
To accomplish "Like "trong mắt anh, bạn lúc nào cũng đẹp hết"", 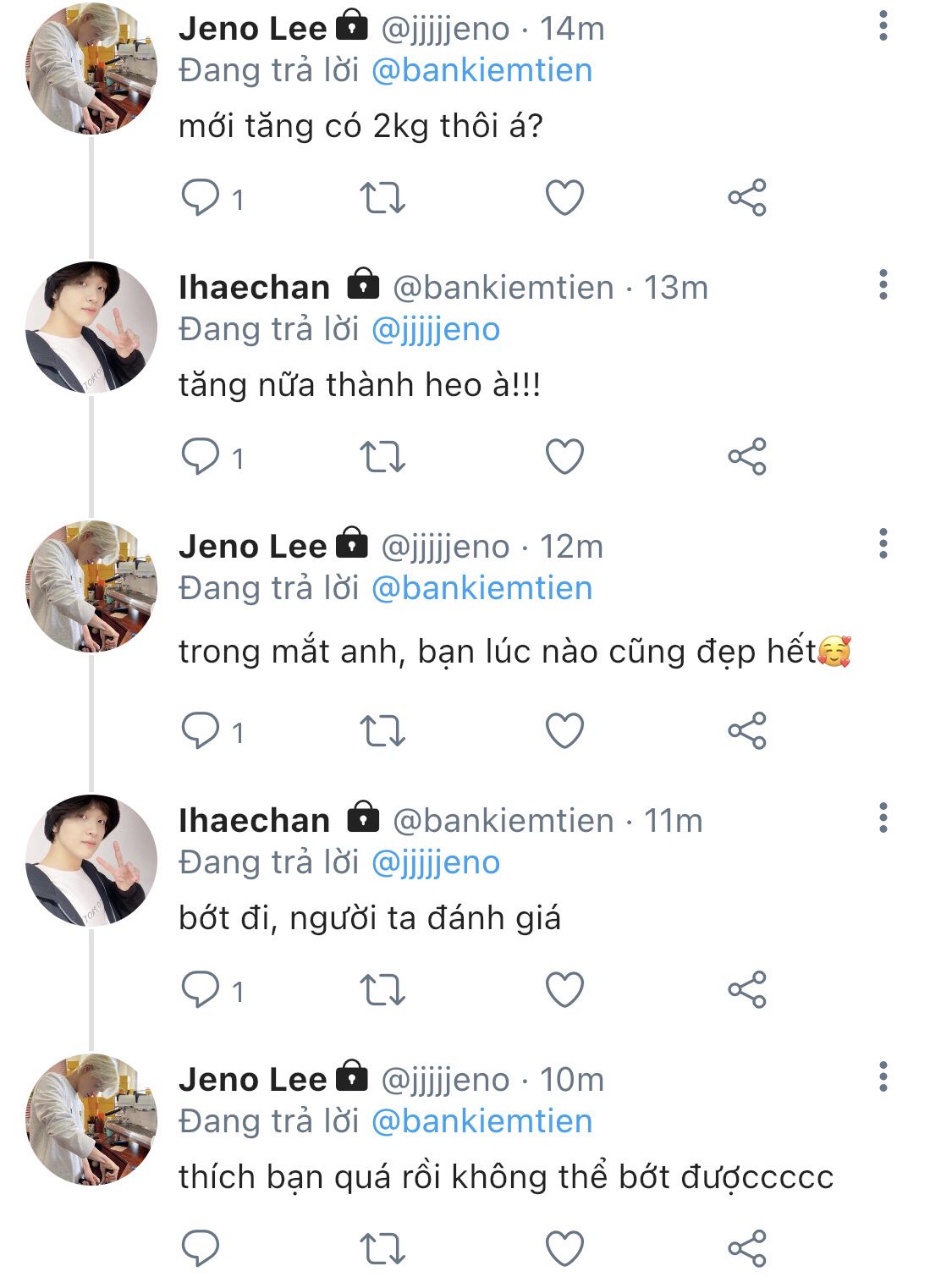I will [564, 731].
